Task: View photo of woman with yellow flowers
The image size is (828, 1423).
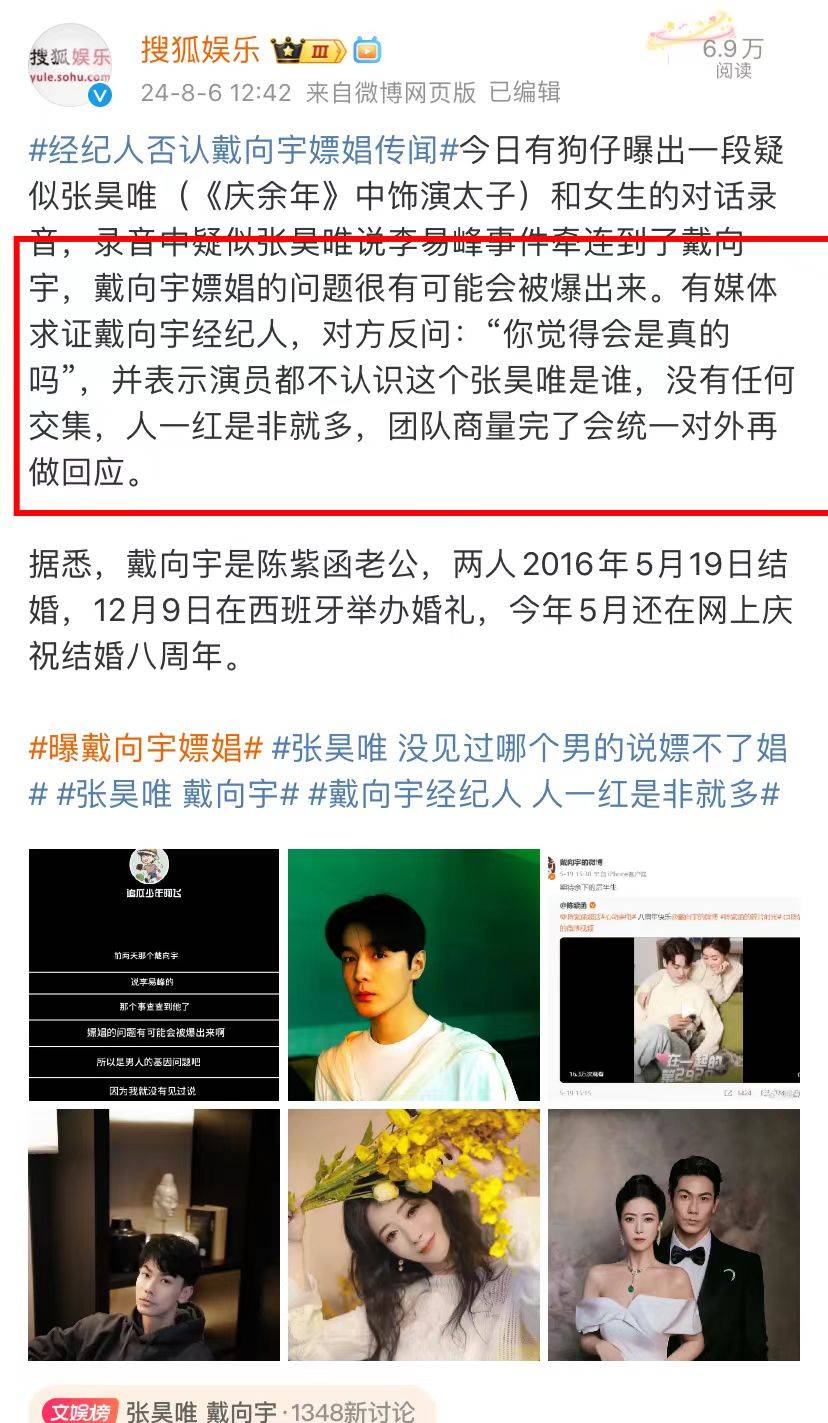Action: [x=414, y=1235]
